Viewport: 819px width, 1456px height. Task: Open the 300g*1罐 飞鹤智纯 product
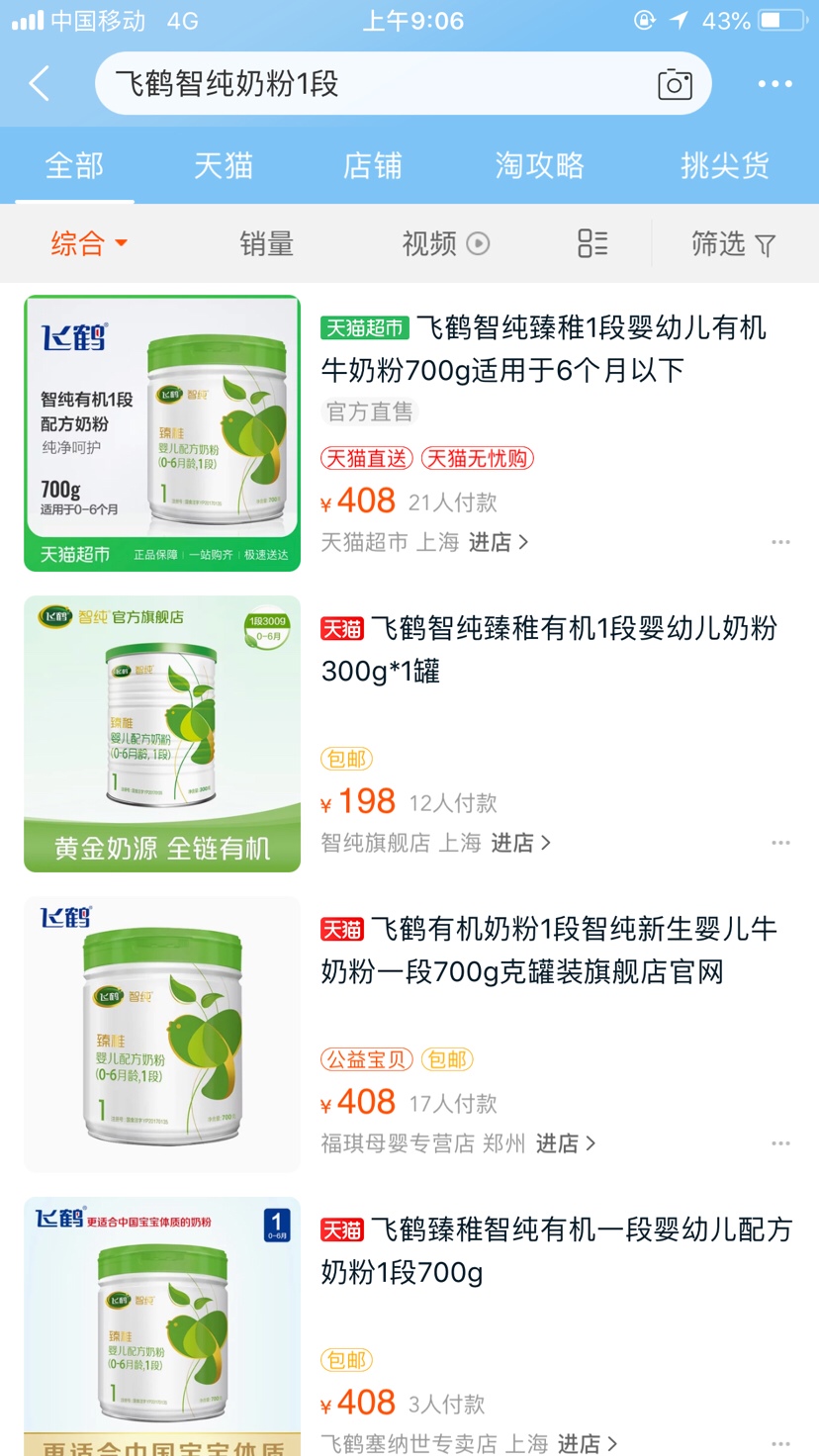pyautogui.click(x=549, y=650)
